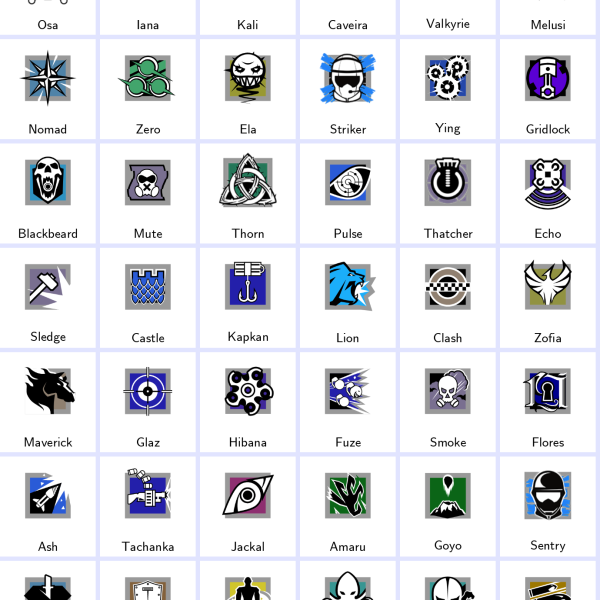Viewport: 600px width, 600px height.
Task: Tap the Echo operator tile
Action: click(x=548, y=192)
